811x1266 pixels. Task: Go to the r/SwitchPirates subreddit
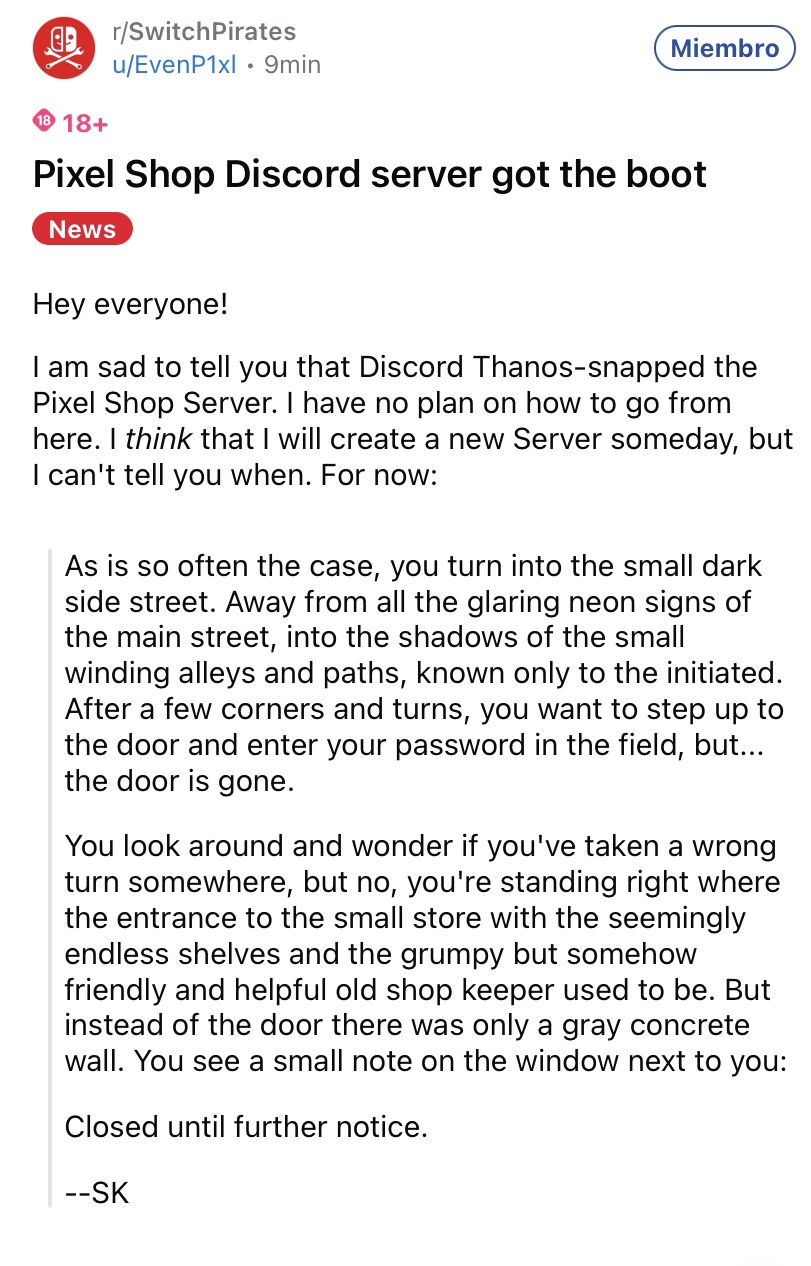click(x=204, y=32)
